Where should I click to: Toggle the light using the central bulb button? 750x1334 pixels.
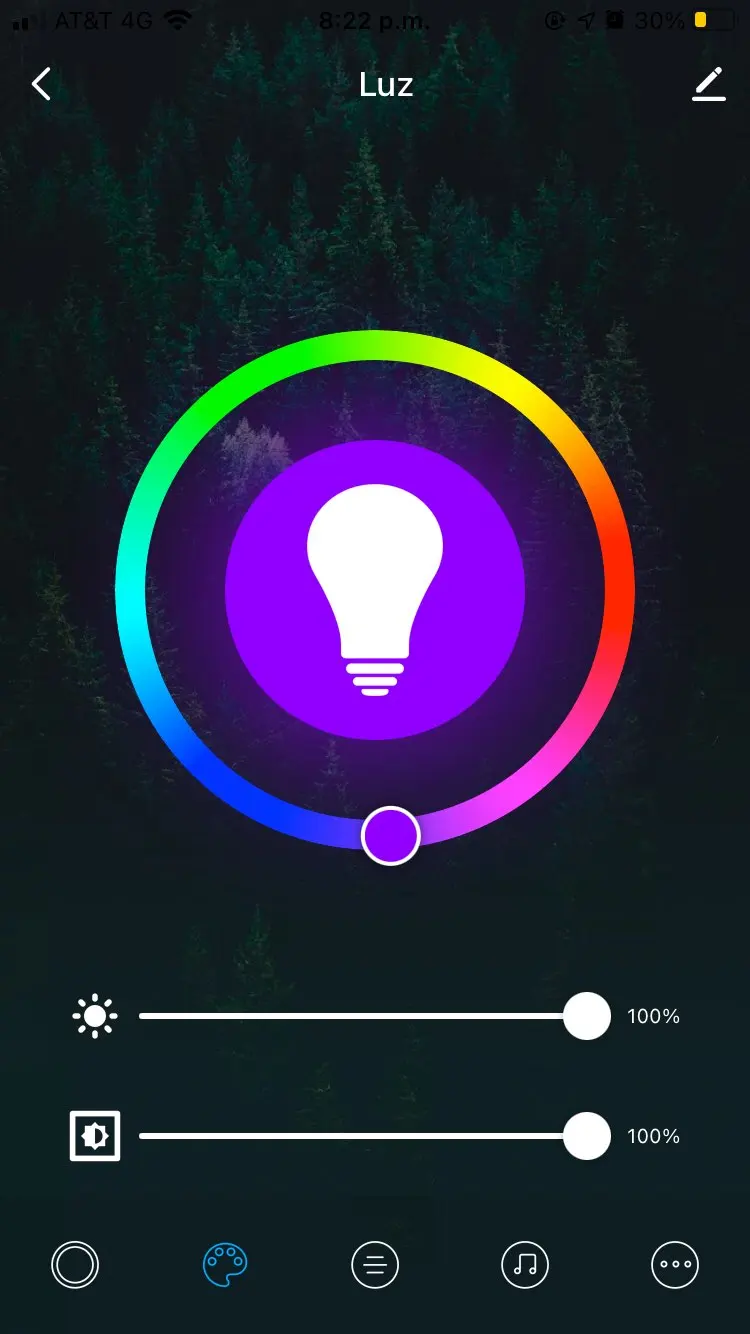pyautogui.click(x=375, y=590)
